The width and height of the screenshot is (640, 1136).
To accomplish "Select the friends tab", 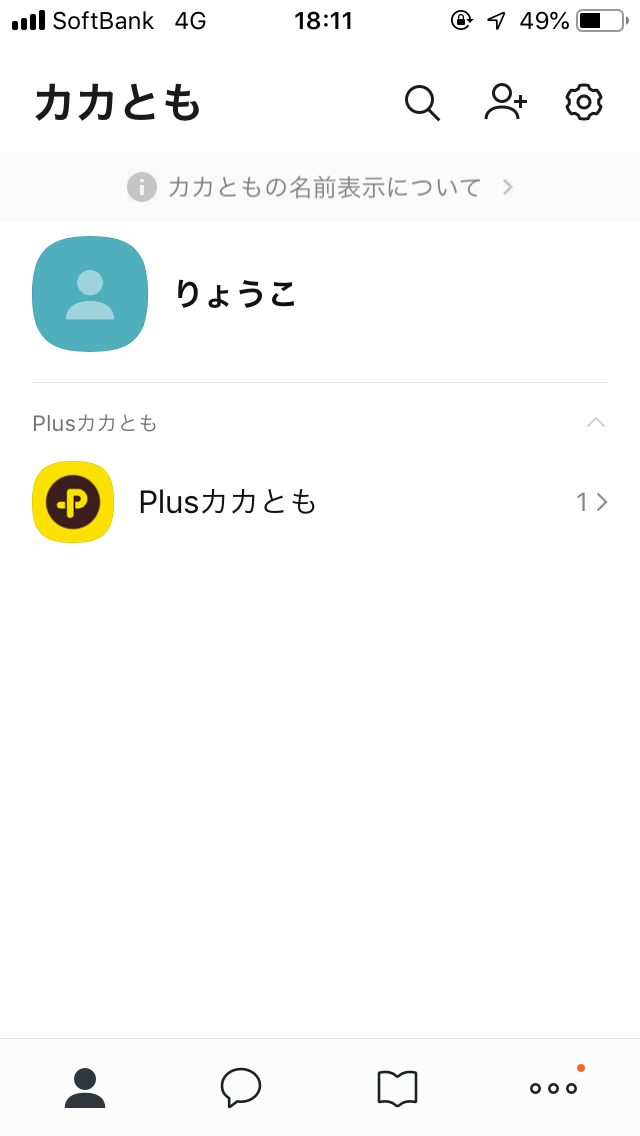I will 85,1088.
